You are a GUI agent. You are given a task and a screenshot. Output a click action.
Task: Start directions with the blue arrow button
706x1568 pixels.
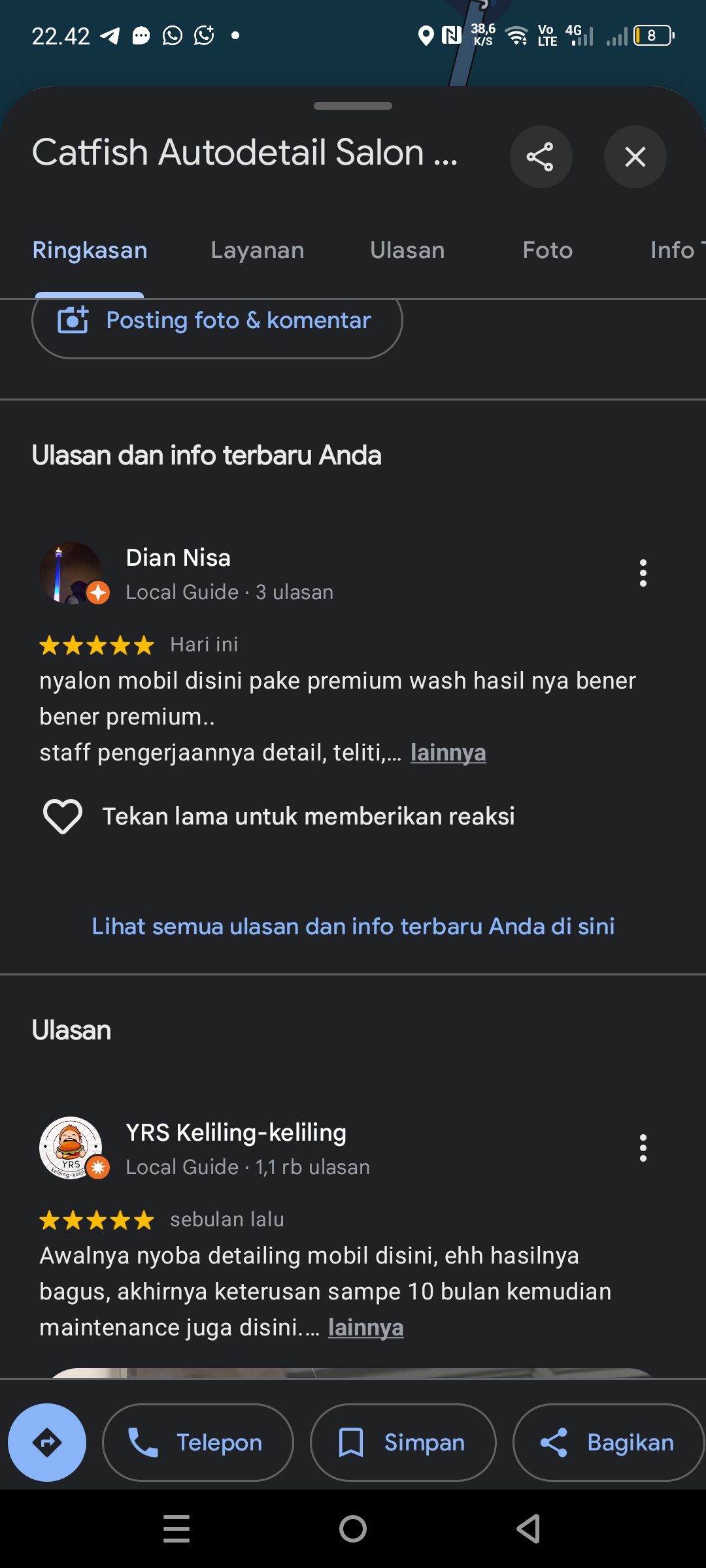[47, 1443]
